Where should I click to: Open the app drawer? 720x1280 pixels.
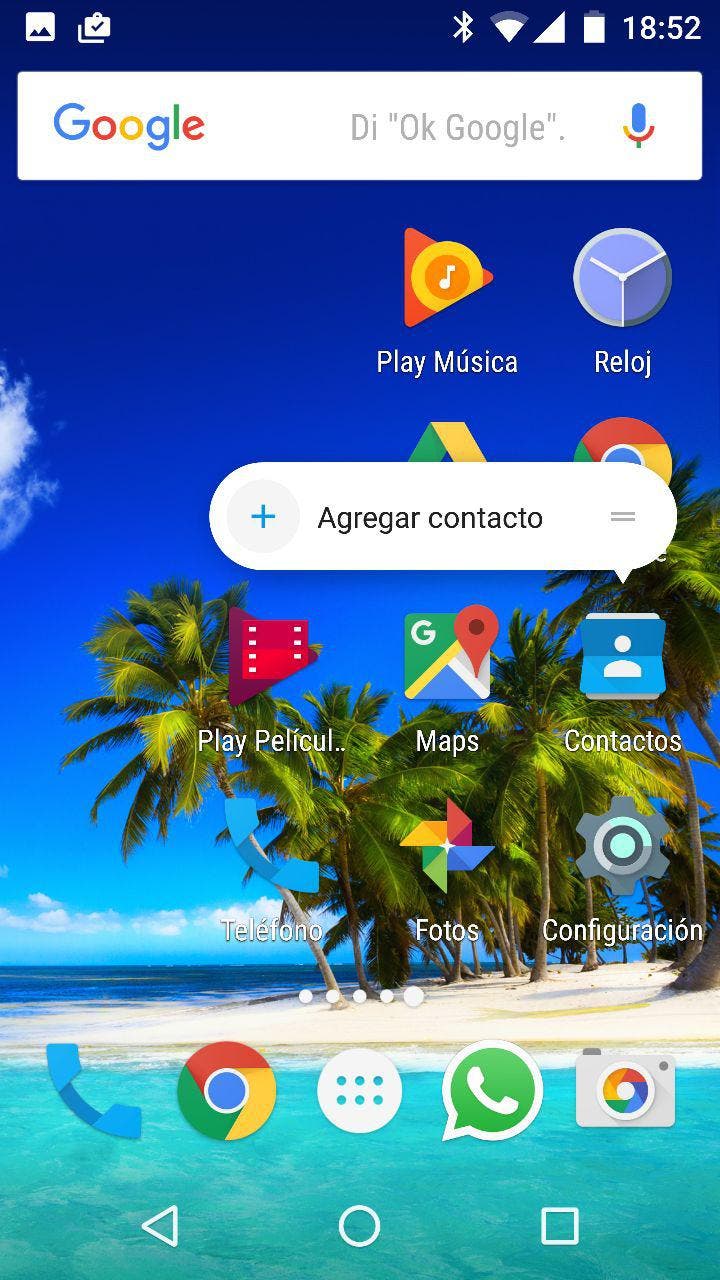pyautogui.click(x=359, y=1091)
